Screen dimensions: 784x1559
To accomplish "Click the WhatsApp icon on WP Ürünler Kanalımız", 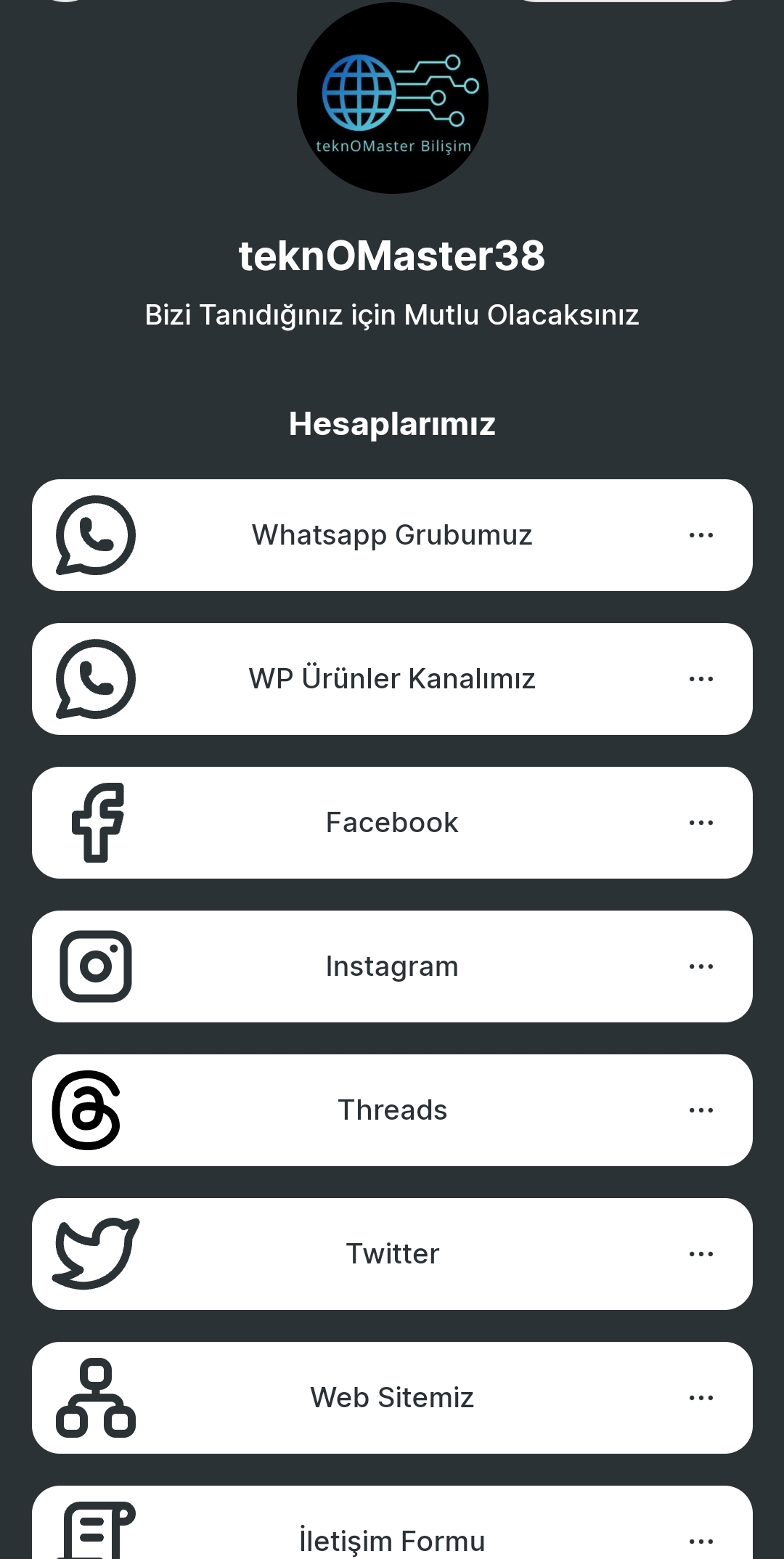I will point(95,678).
